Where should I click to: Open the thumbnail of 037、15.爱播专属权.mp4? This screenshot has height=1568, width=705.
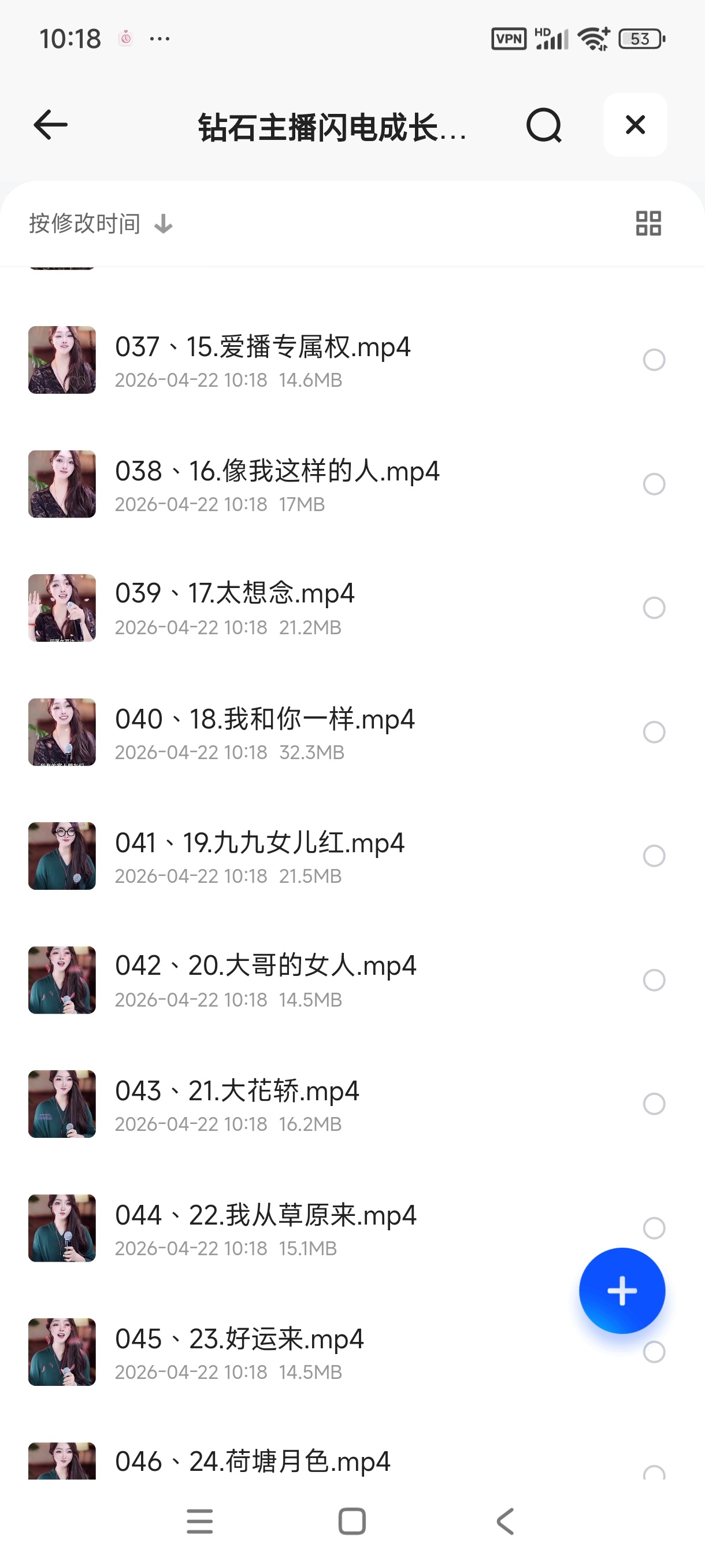click(x=61, y=360)
